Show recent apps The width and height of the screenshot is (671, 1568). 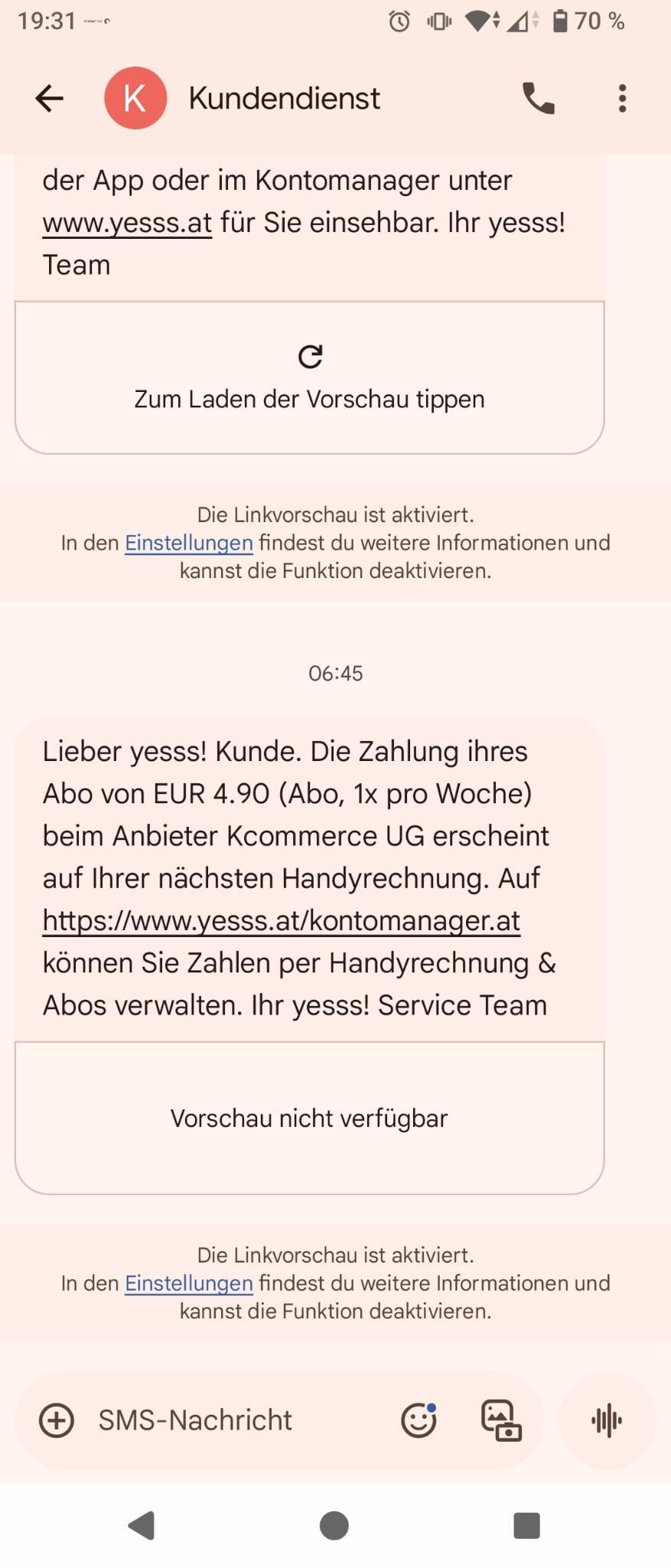526,1525
